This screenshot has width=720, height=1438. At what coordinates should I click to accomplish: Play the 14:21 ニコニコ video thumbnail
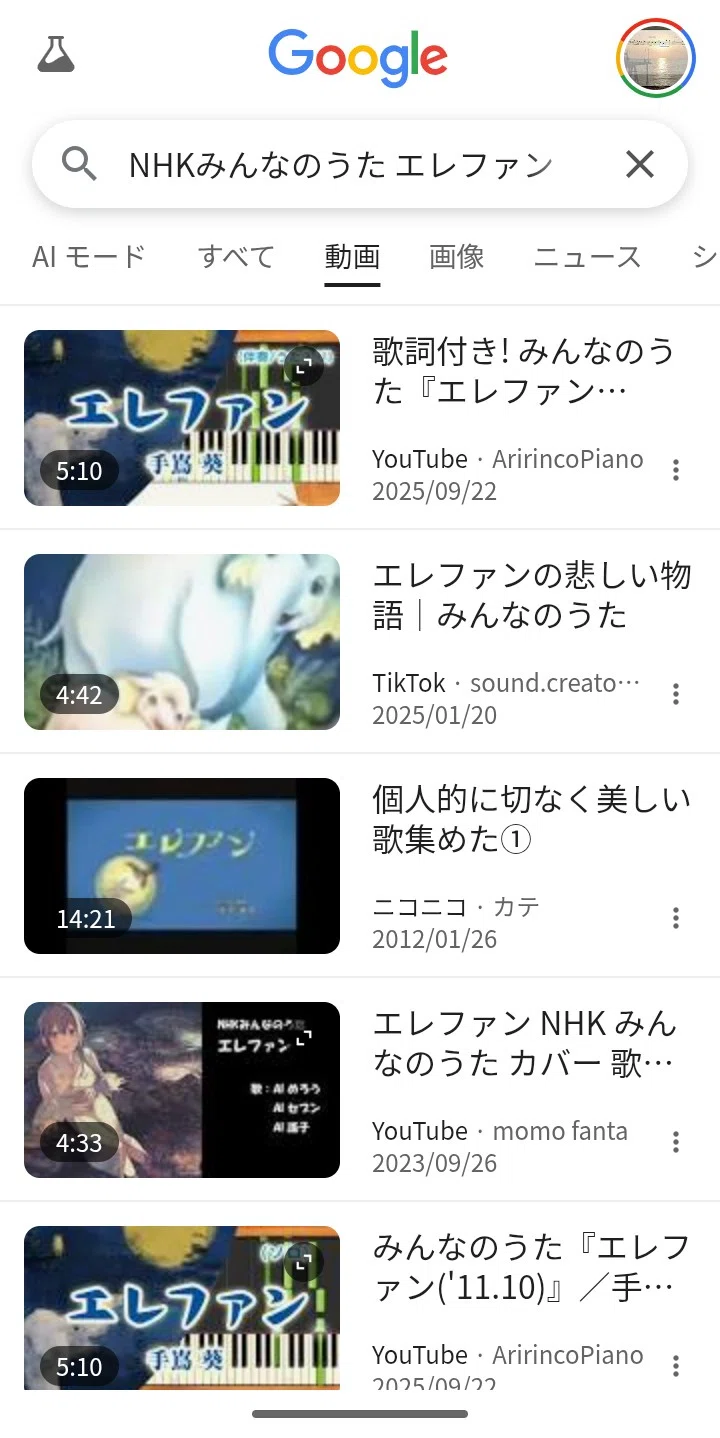click(182, 866)
